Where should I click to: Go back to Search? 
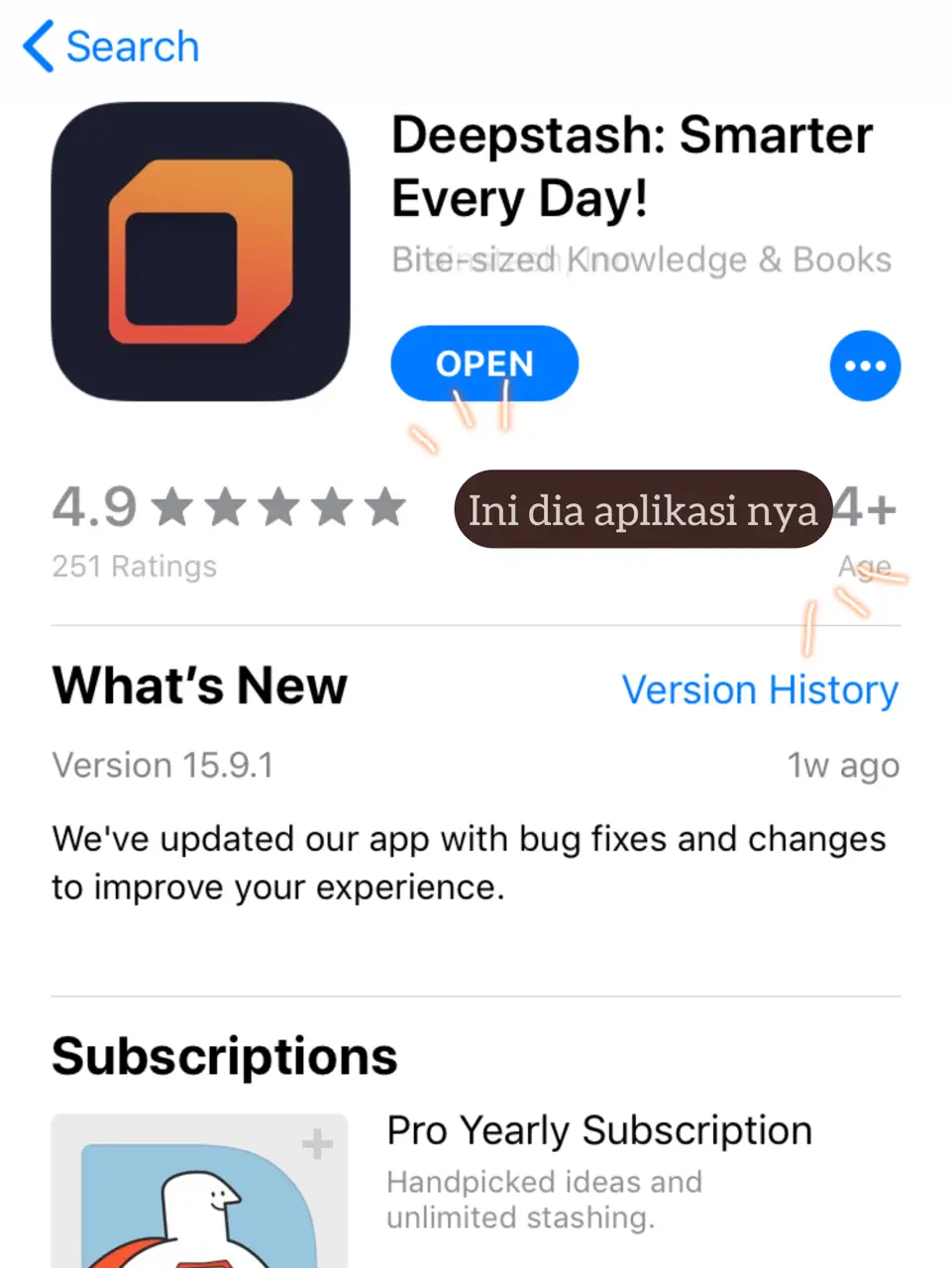pos(111,47)
